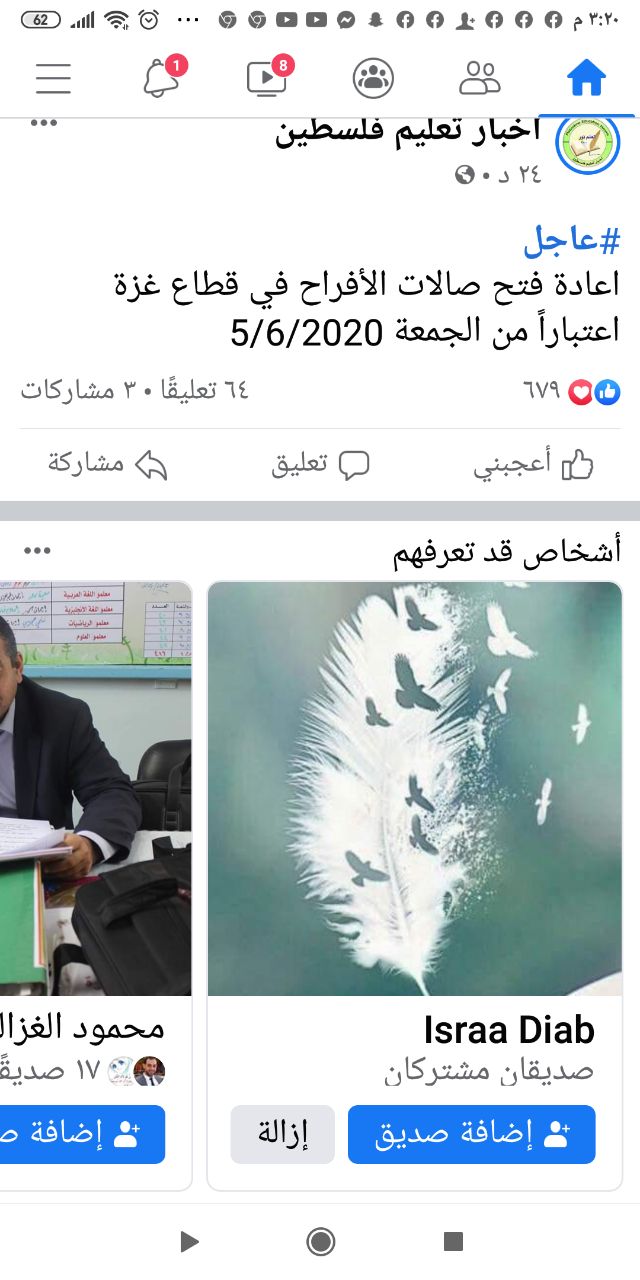Add Israa Diab as a friend
640x1280 pixels.
(471, 1134)
